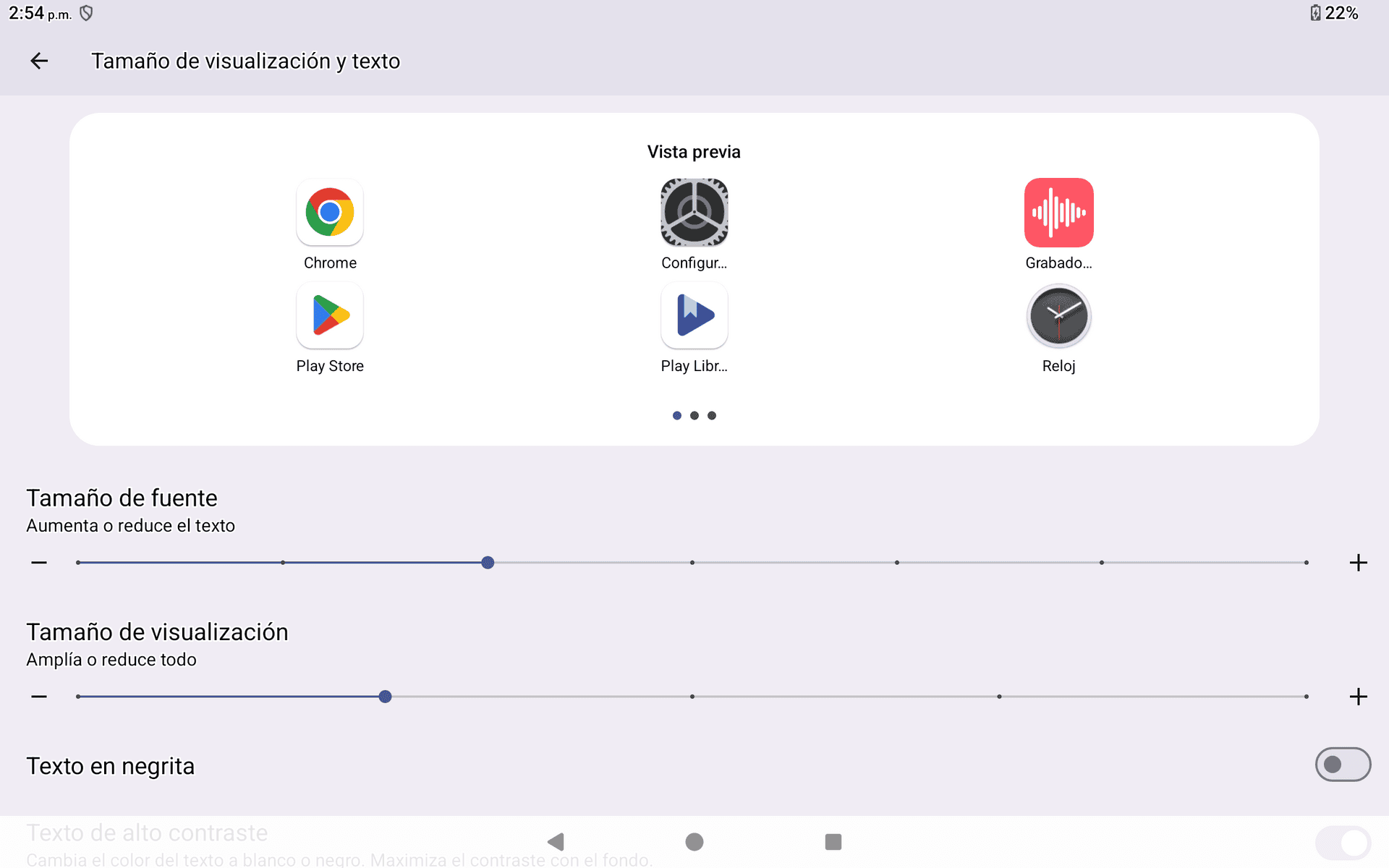This screenshot has height=868, width=1389.
Task: Decrease font size with minus button
Action: tap(39, 563)
